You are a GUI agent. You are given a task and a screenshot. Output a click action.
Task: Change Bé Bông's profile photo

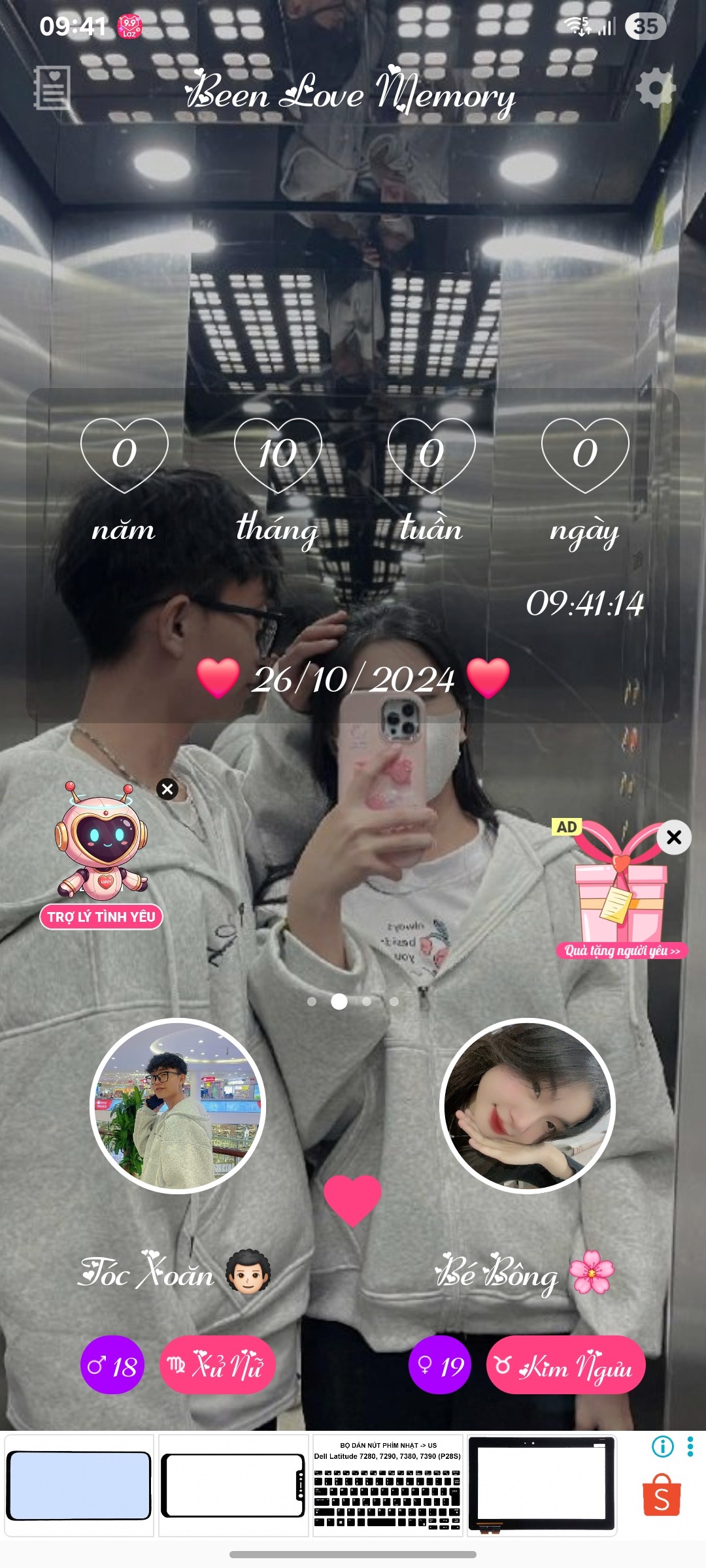(528, 1106)
